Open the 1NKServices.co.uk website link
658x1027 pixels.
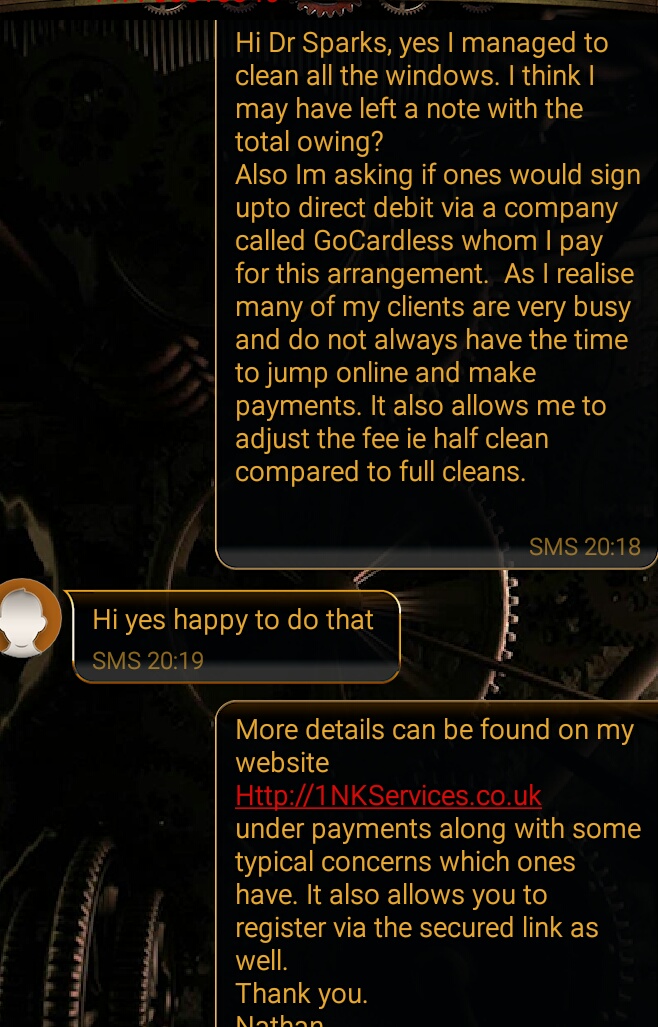click(388, 796)
